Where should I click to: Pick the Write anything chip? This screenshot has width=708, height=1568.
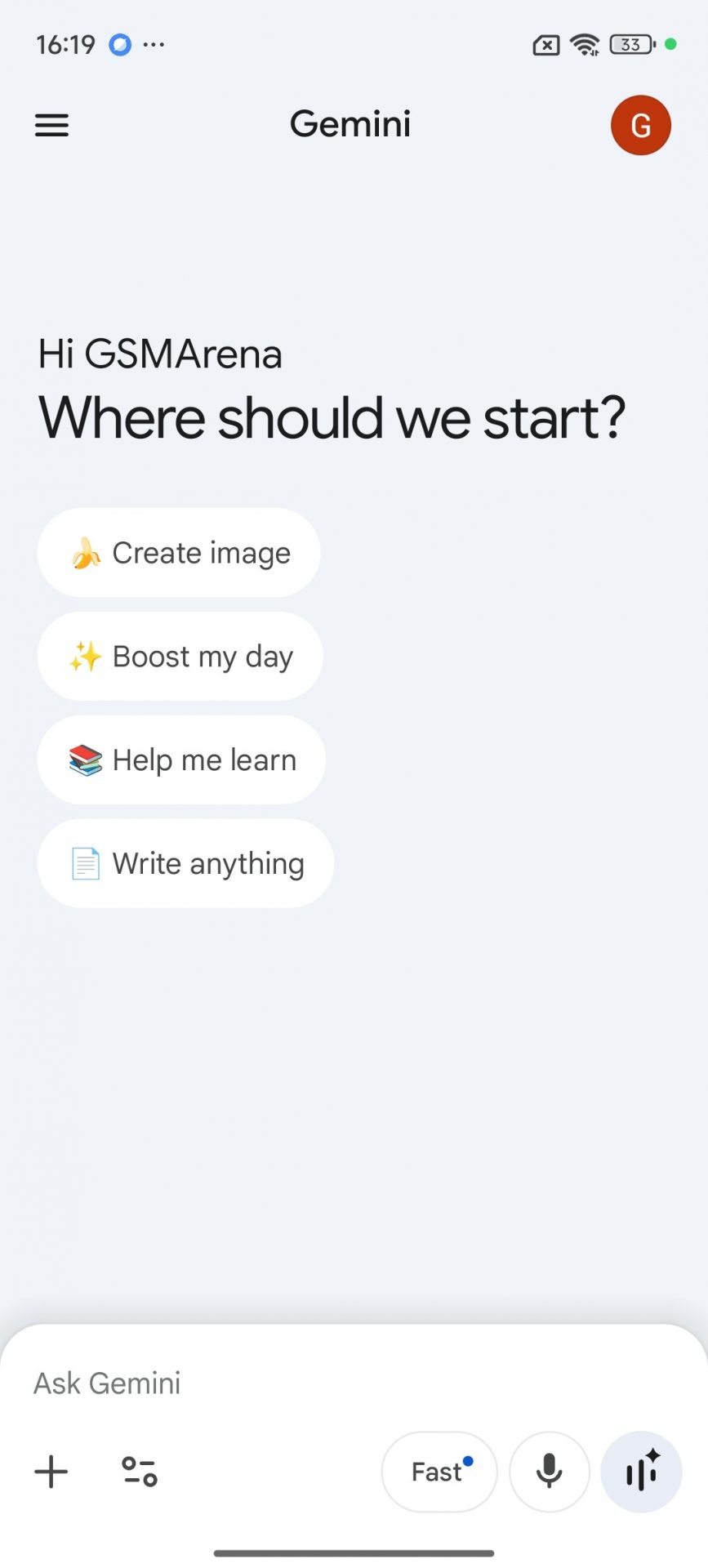point(185,864)
